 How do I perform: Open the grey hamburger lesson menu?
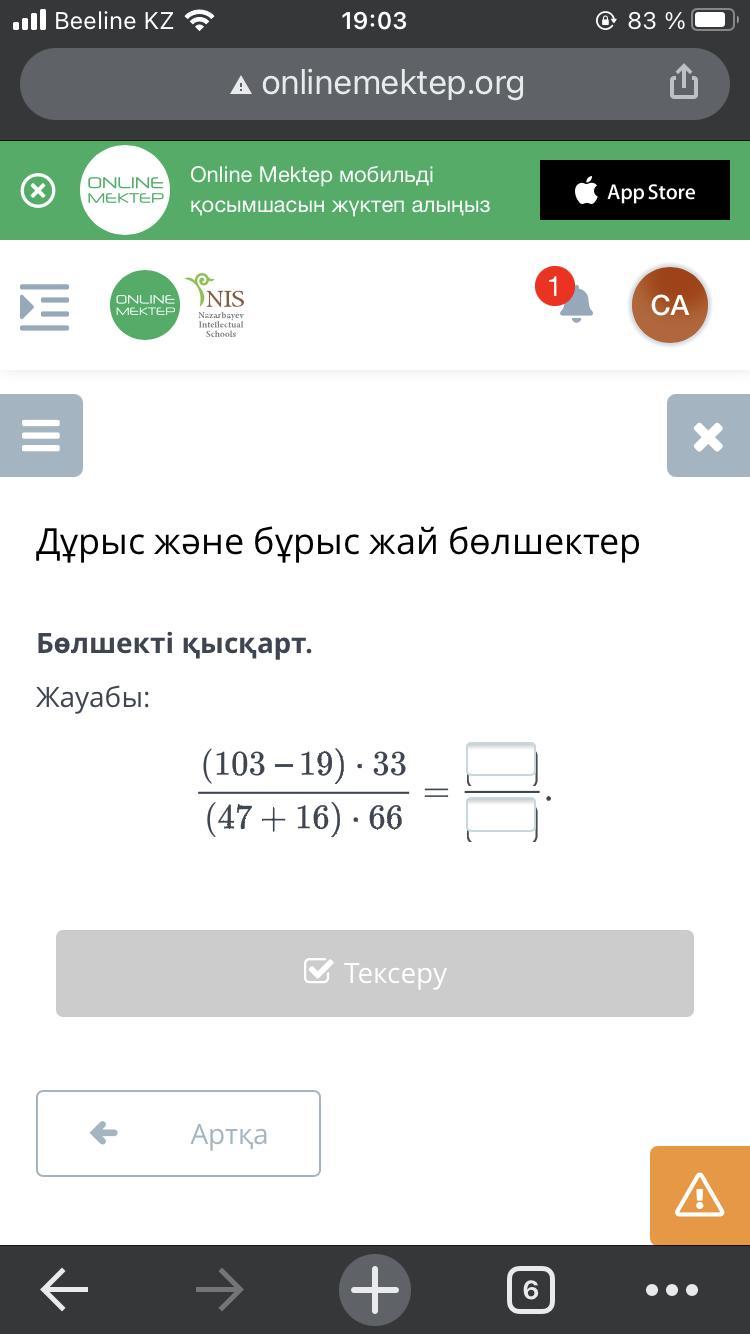(41, 435)
